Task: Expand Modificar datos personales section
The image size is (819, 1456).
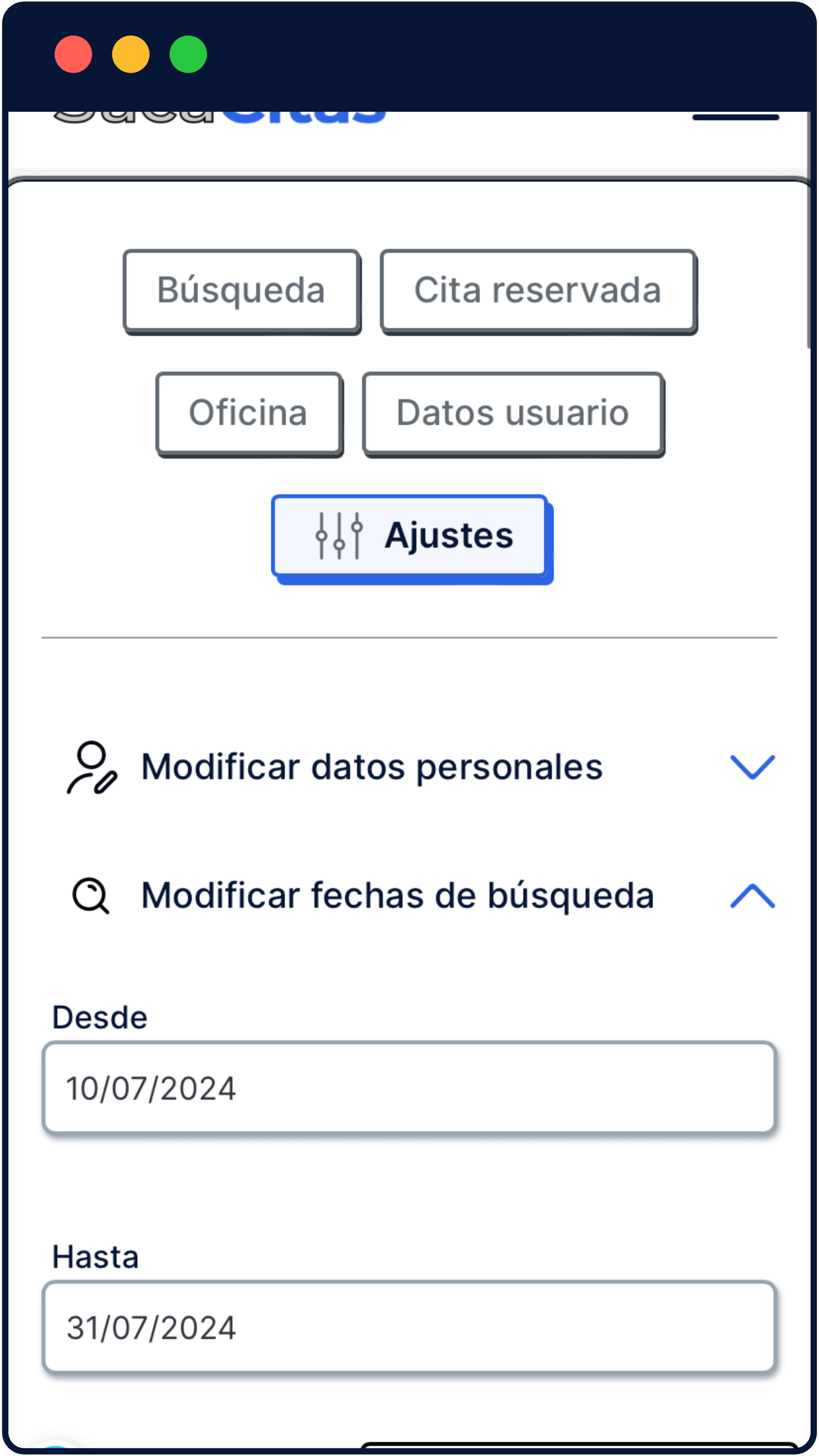Action: pos(752,767)
